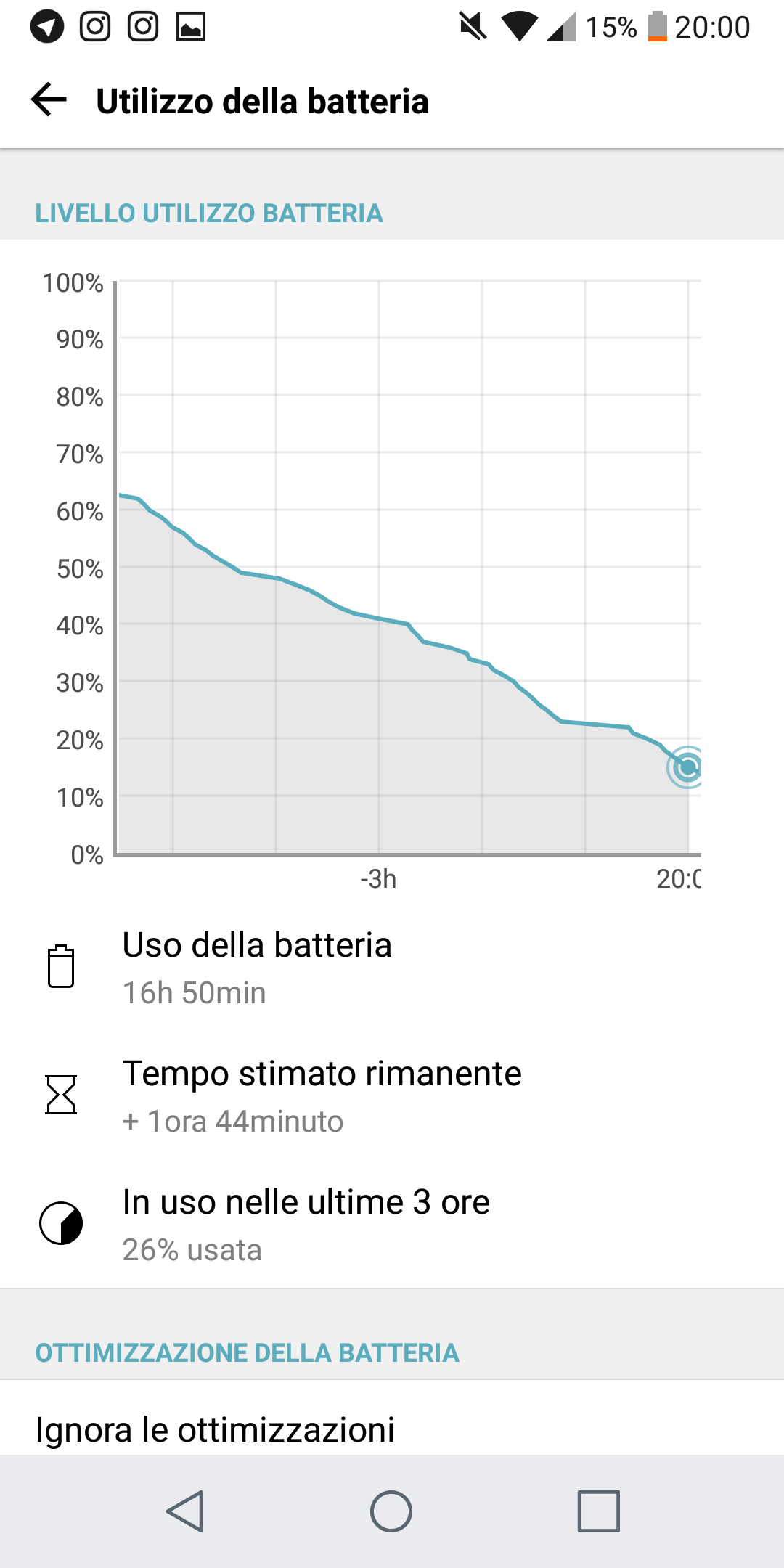Go to home via navigation bar

click(x=391, y=1511)
